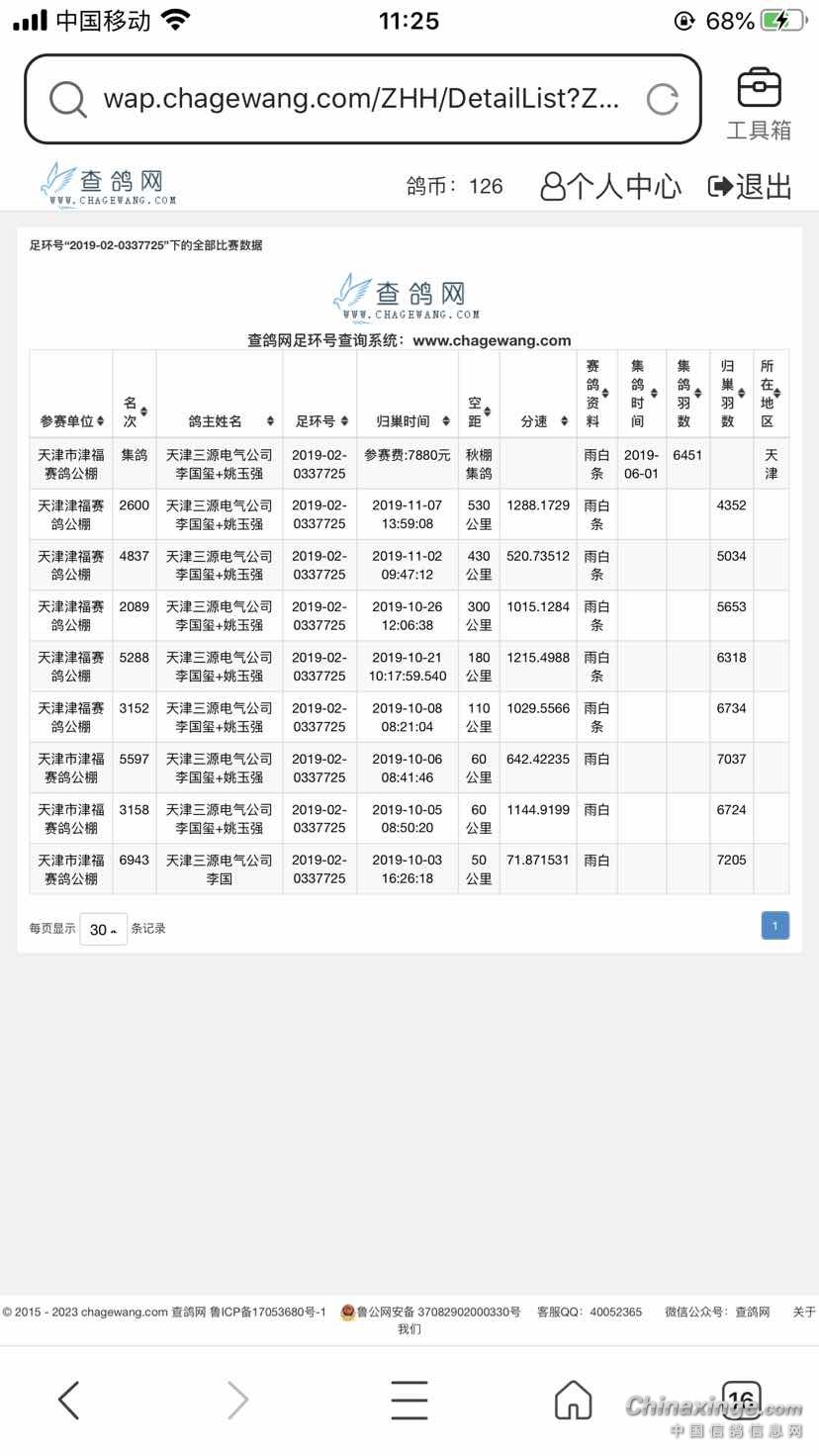
Task: Log out with 退出
Action: (751, 186)
